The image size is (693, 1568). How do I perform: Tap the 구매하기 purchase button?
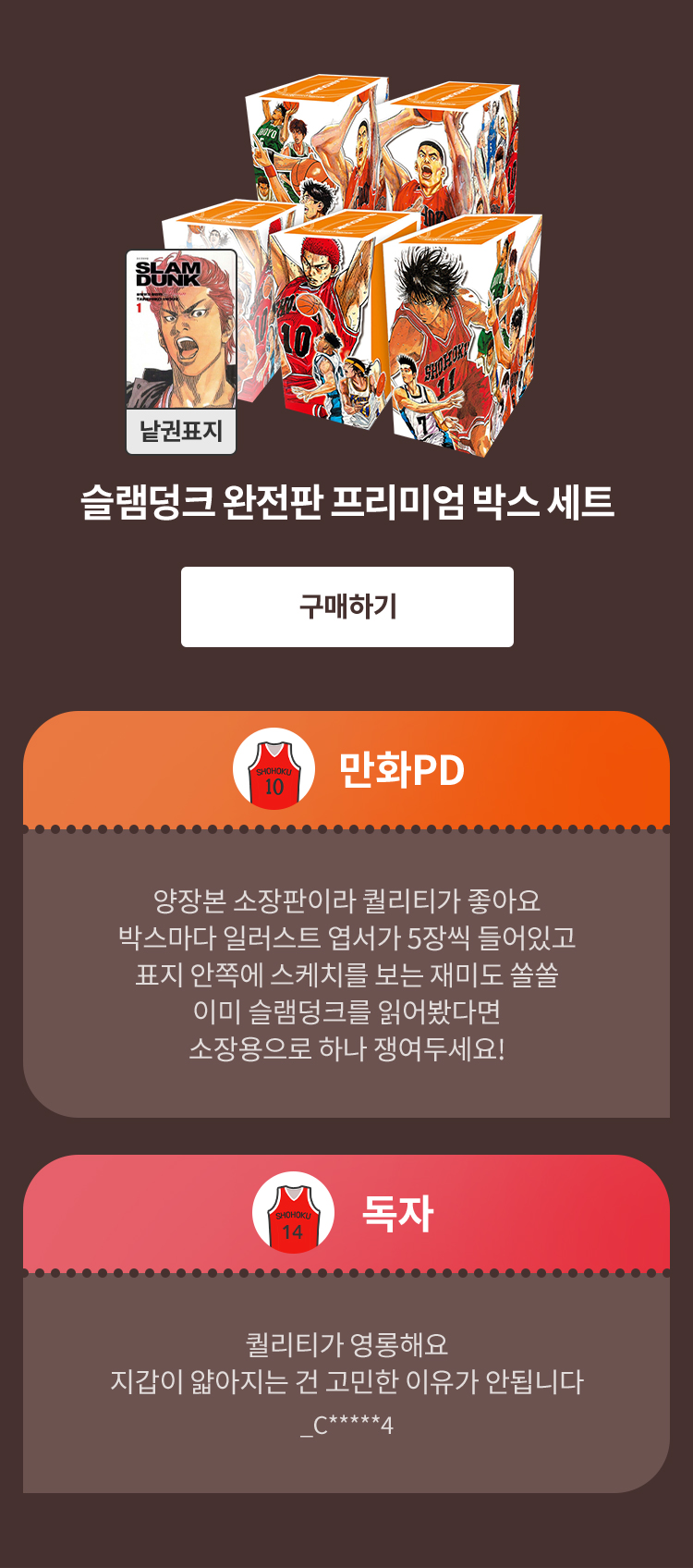(x=347, y=606)
